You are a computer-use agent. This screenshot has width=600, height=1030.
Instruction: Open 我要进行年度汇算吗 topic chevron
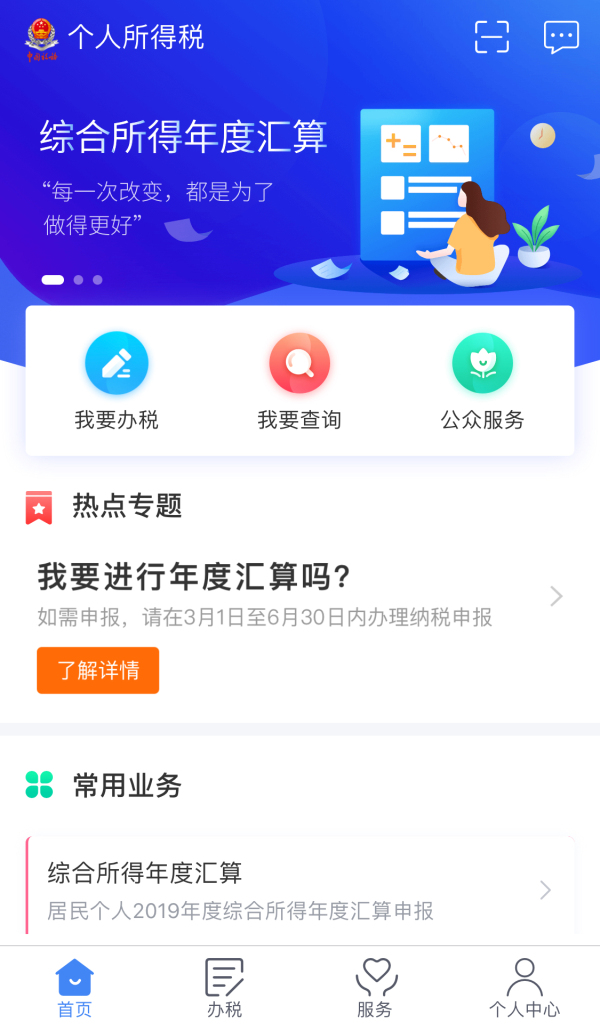click(556, 597)
